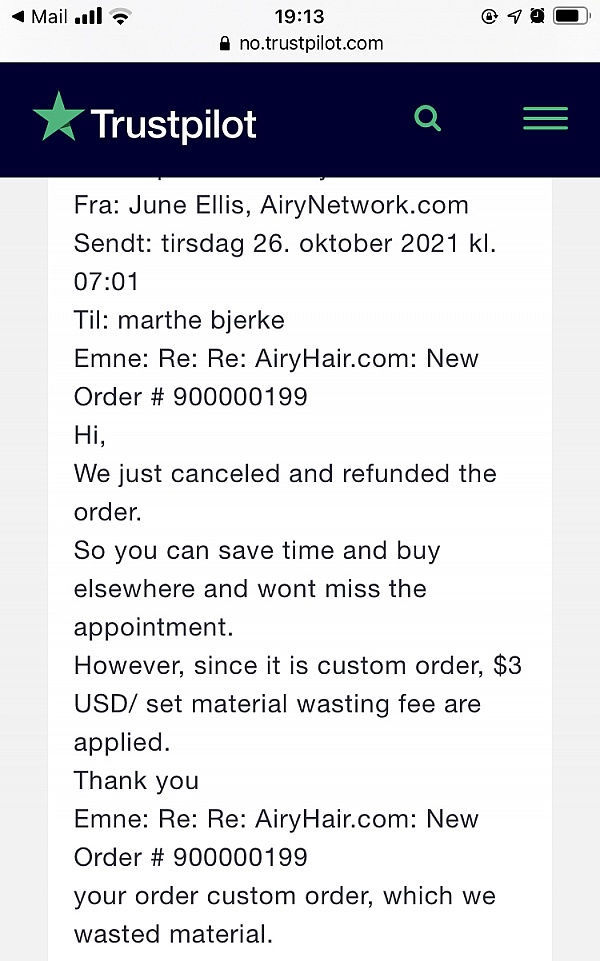The image size is (600, 961).
Task: Tap the no.trustpilot.com address bar
Action: point(300,44)
